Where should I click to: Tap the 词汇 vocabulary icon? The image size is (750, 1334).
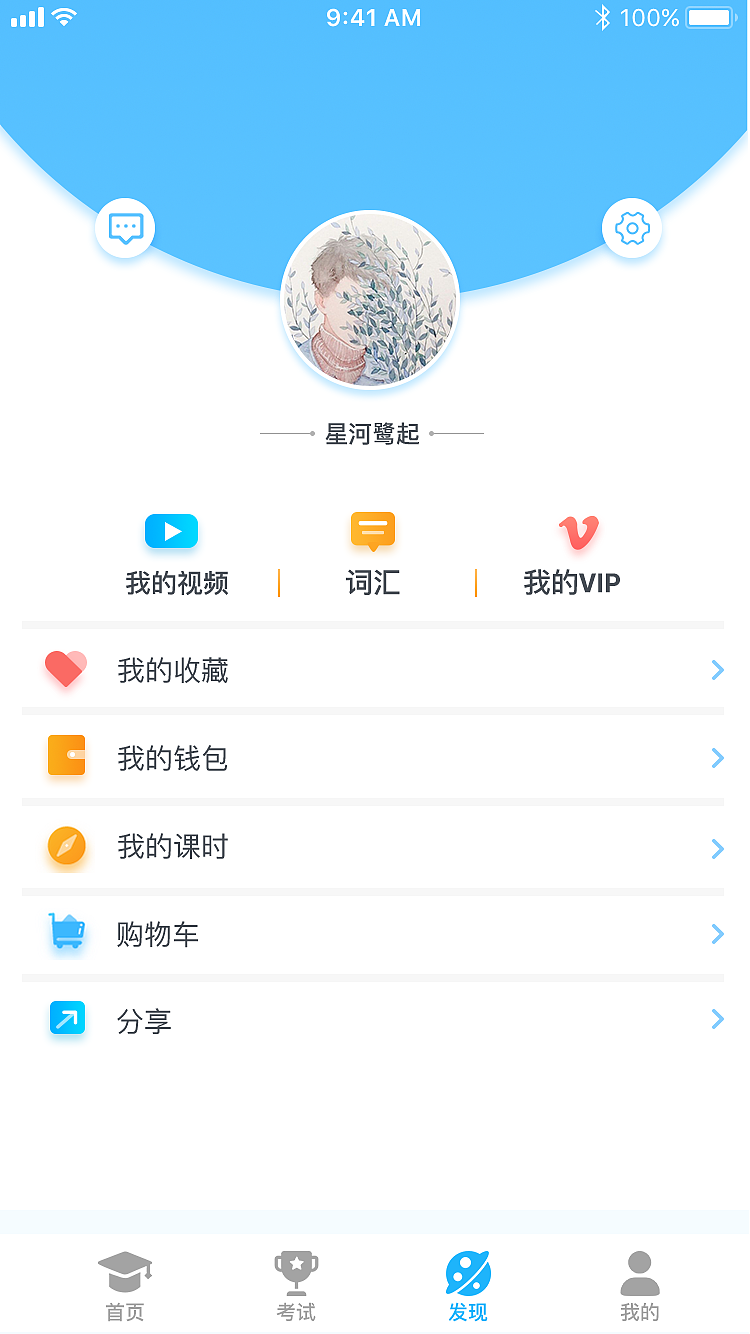pyautogui.click(x=372, y=531)
